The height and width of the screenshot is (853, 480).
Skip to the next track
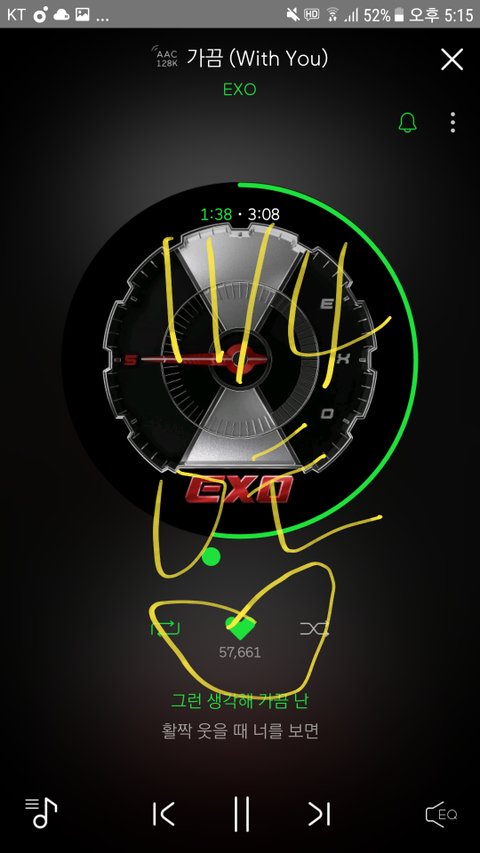pyautogui.click(x=319, y=814)
